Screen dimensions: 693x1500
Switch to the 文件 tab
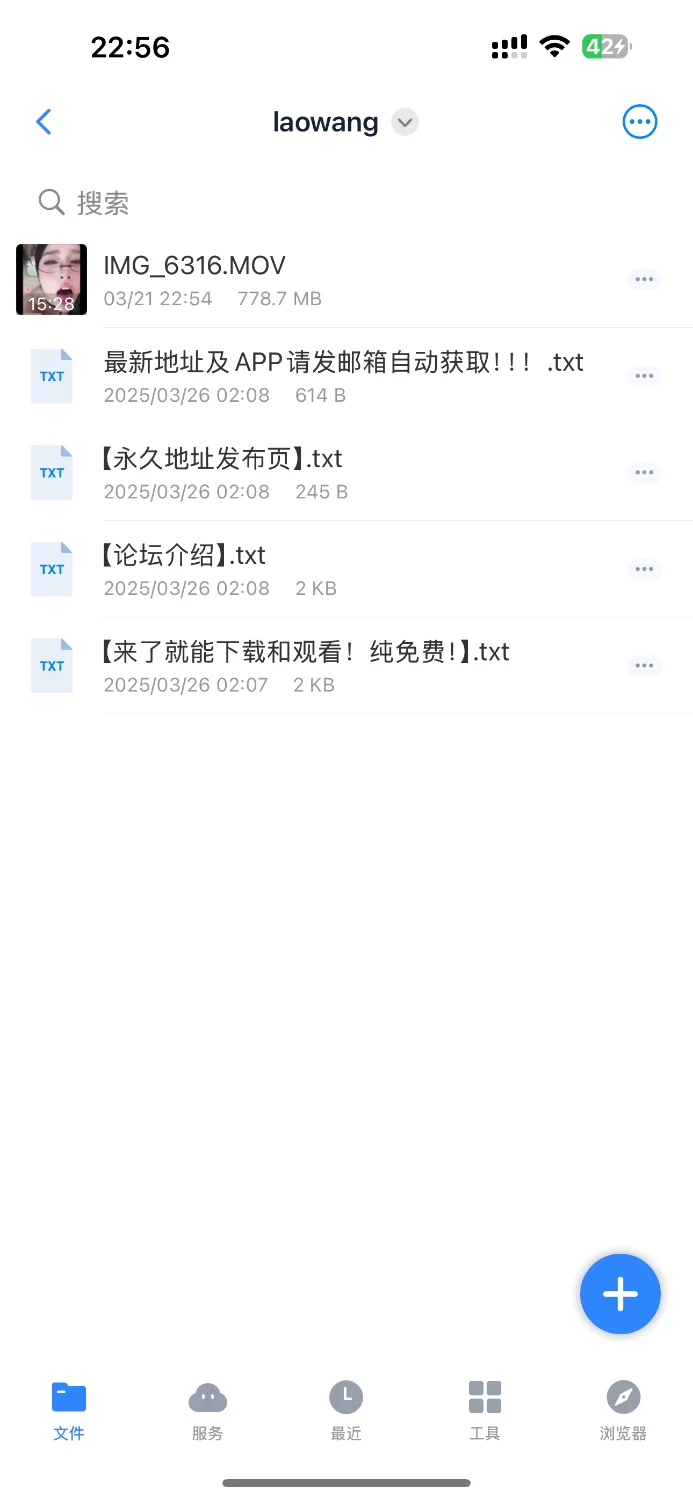69,1410
